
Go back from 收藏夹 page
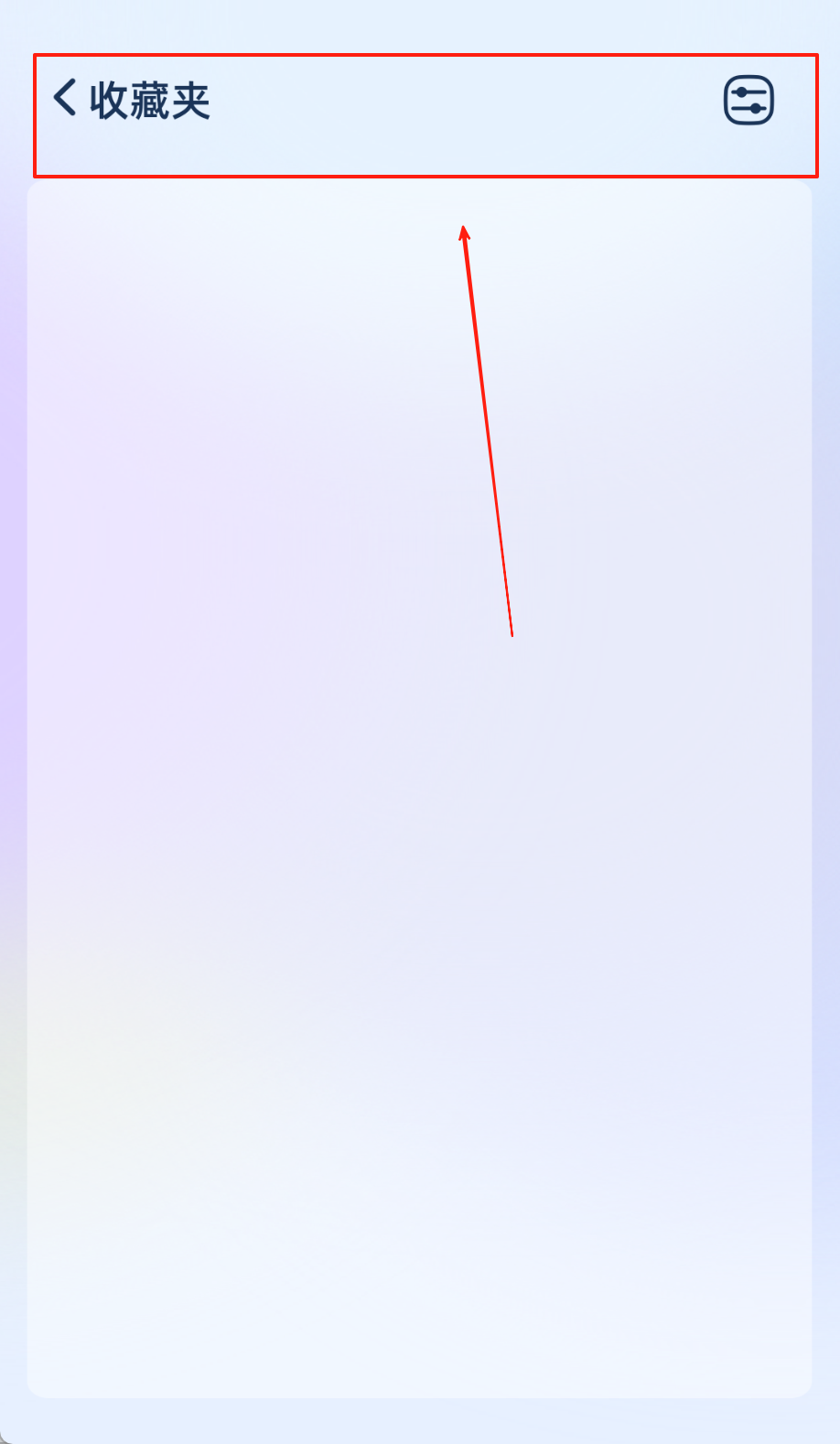65,98
